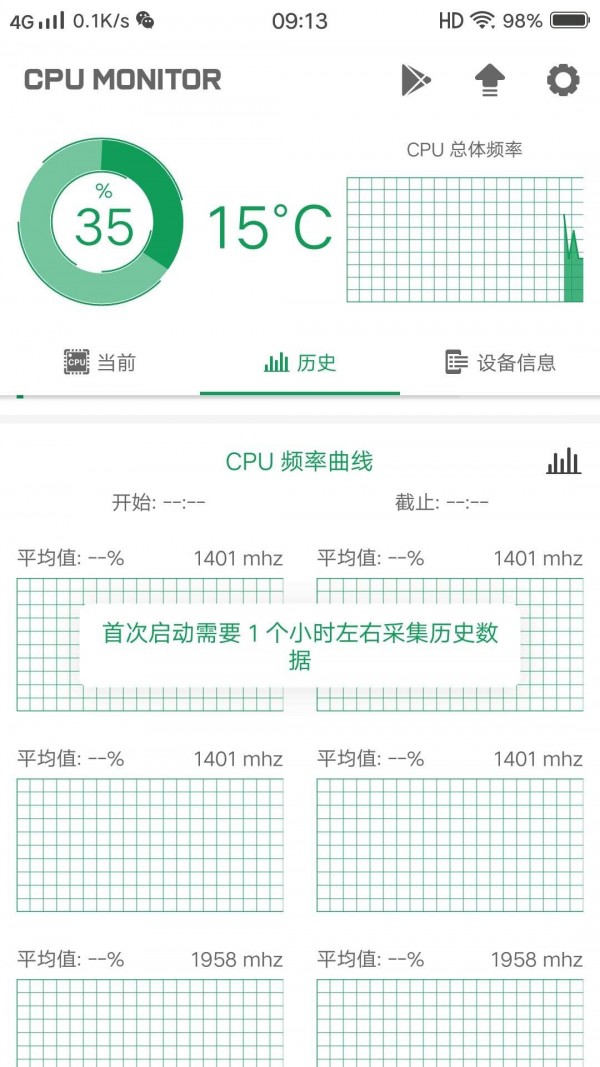Select the 历史 tab

300,363
